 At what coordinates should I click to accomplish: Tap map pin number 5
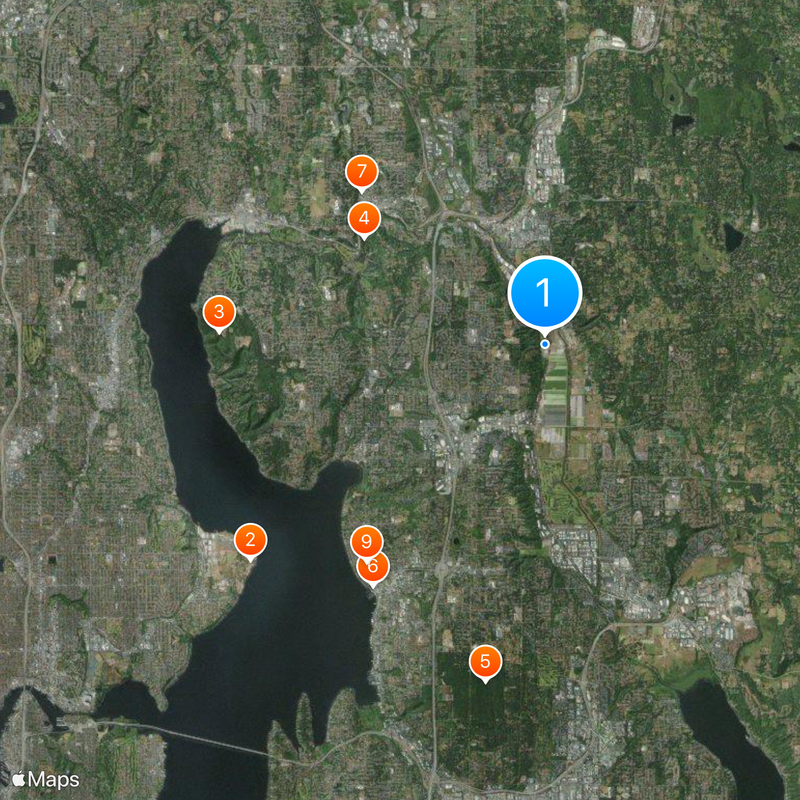click(485, 660)
